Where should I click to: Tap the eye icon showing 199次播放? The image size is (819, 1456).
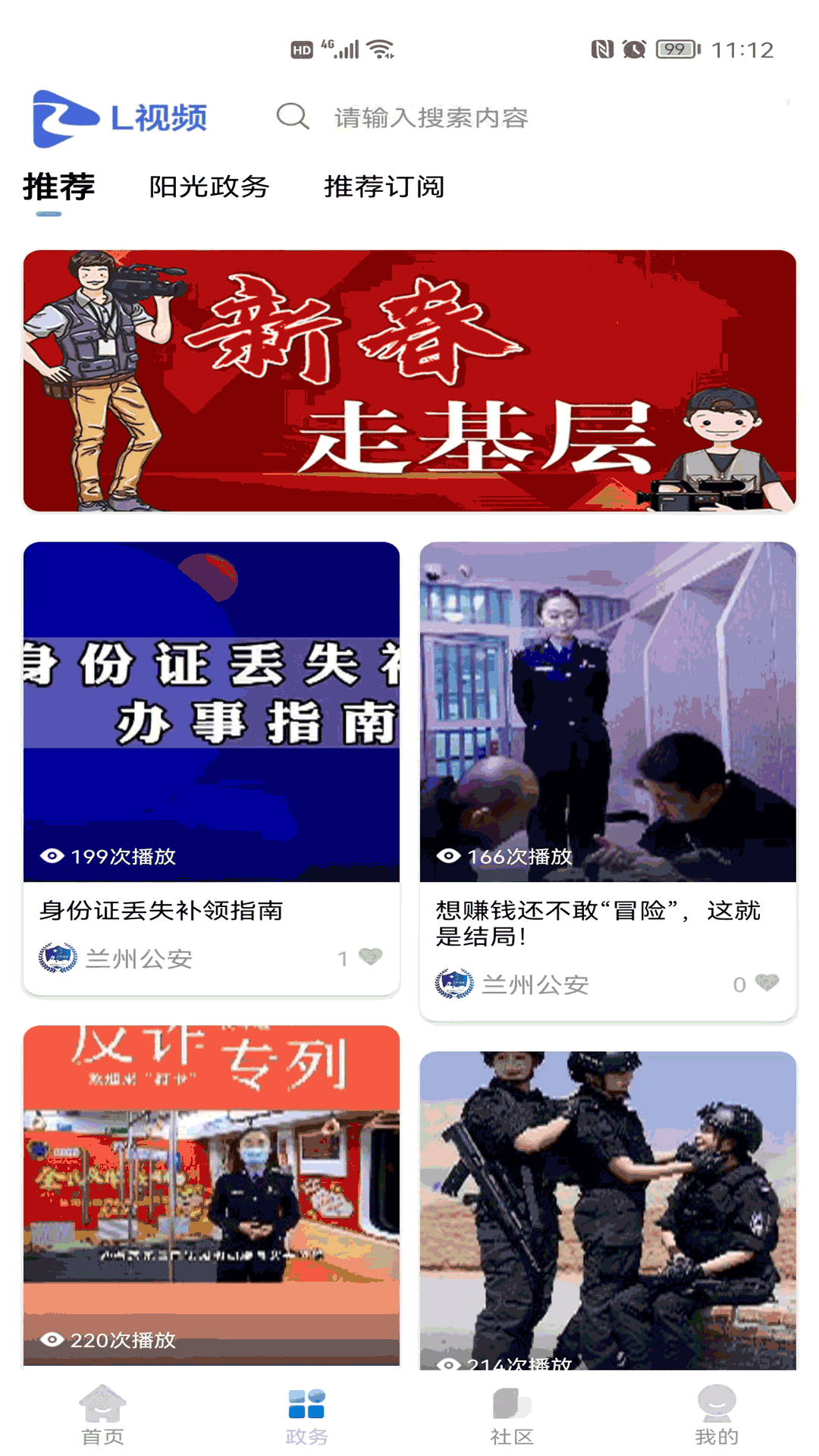pyautogui.click(x=51, y=858)
